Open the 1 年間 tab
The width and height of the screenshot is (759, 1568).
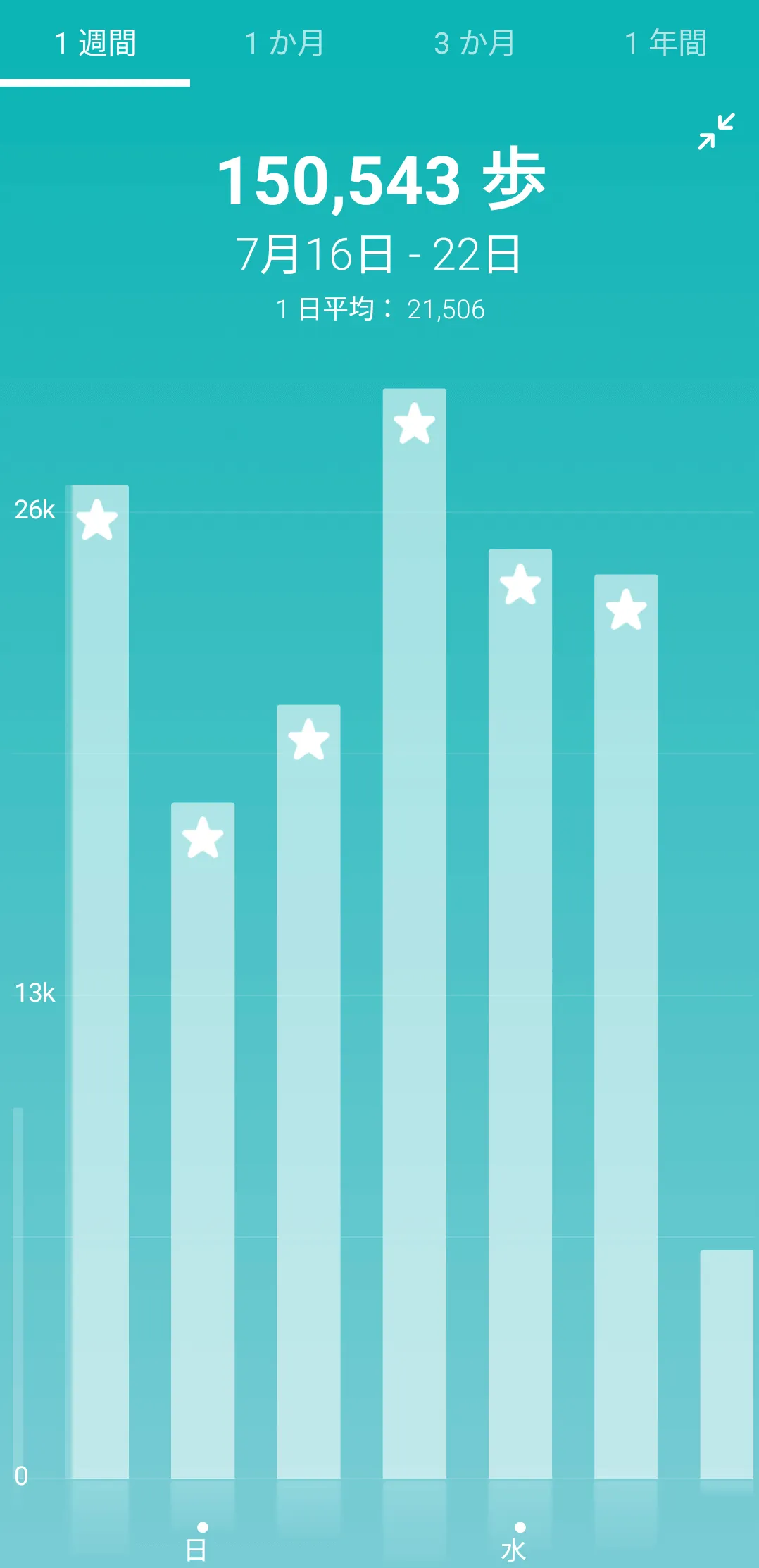[x=665, y=44]
